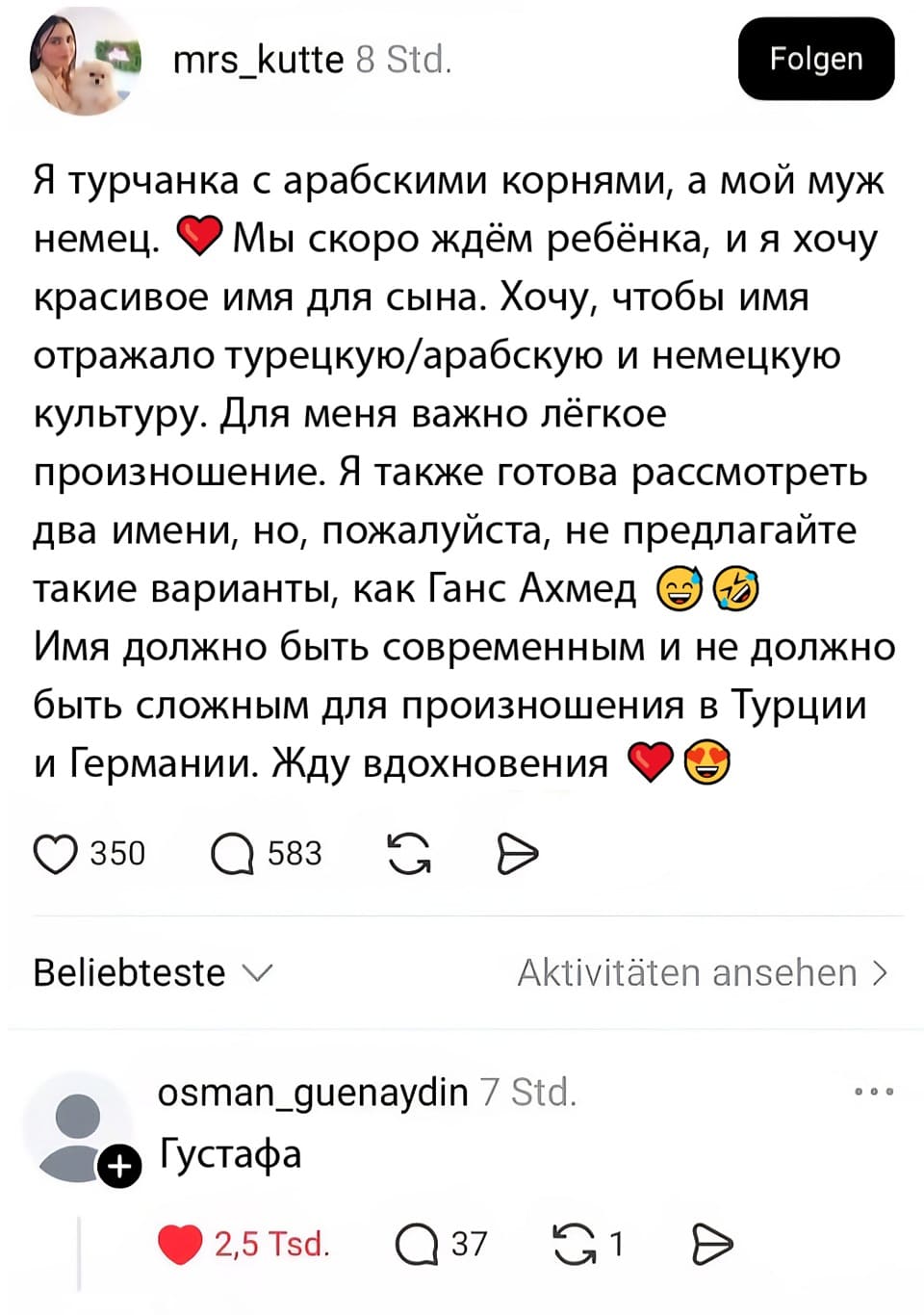Share the Густафа comment via plane icon
Screen dimensions: 924x1315
pos(712,1243)
